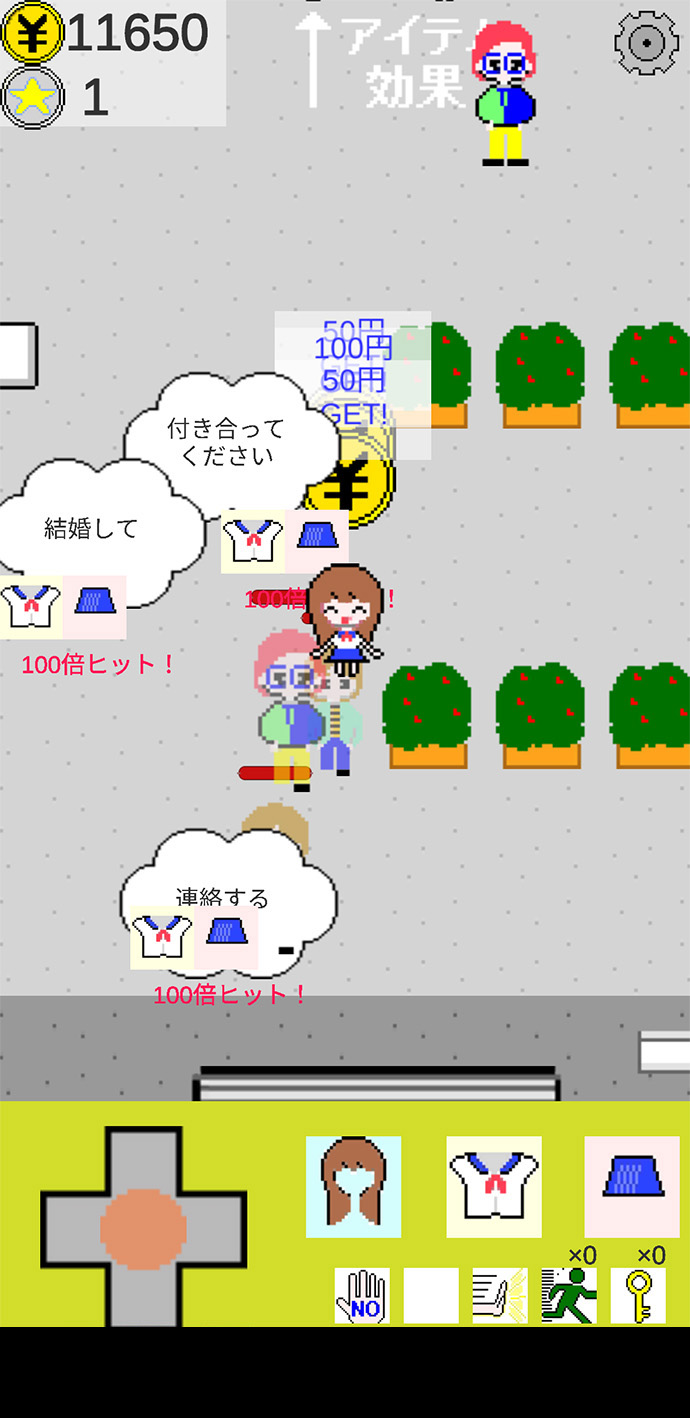Use the NO hand refuse item
Viewport: 690px width, 1418px height.
point(362,1295)
